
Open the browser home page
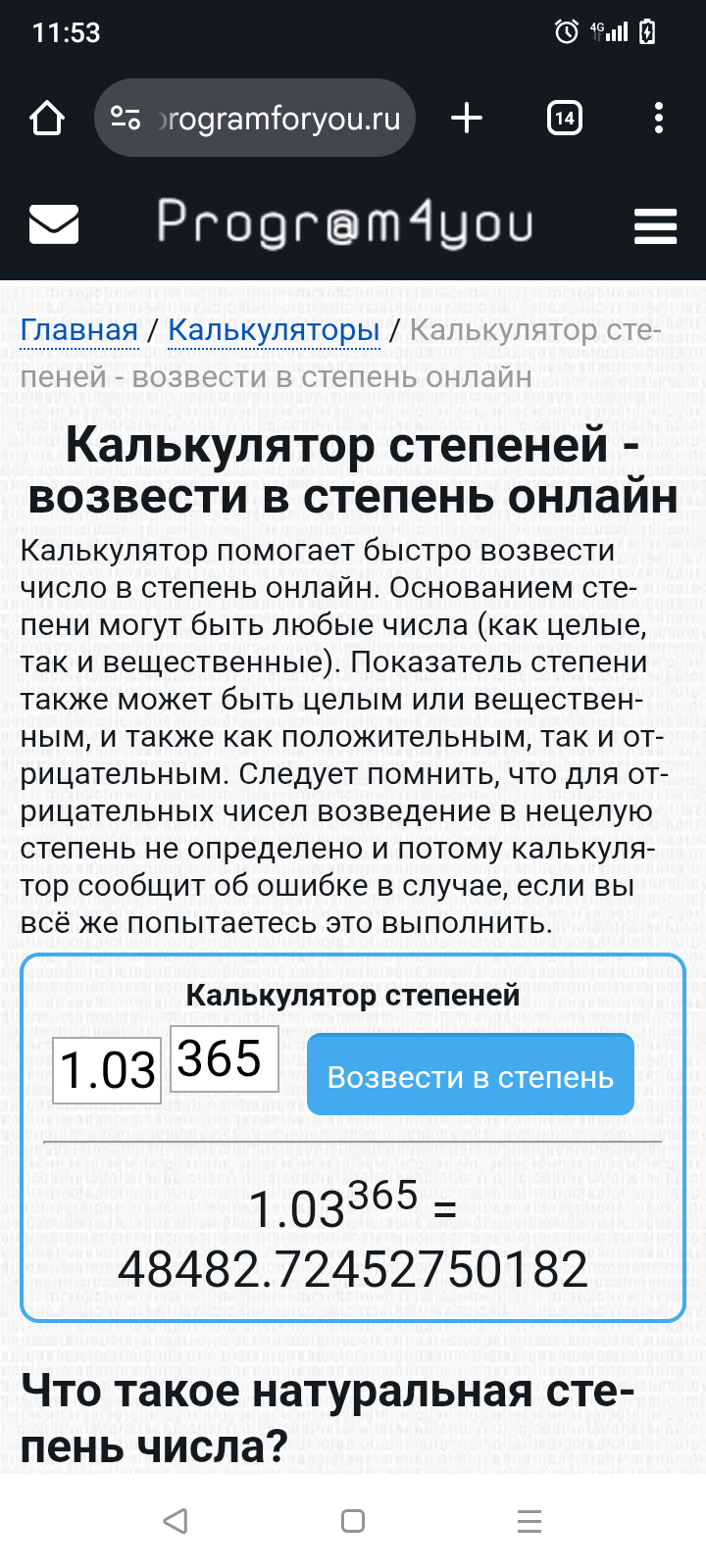click(x=47, y=119)
